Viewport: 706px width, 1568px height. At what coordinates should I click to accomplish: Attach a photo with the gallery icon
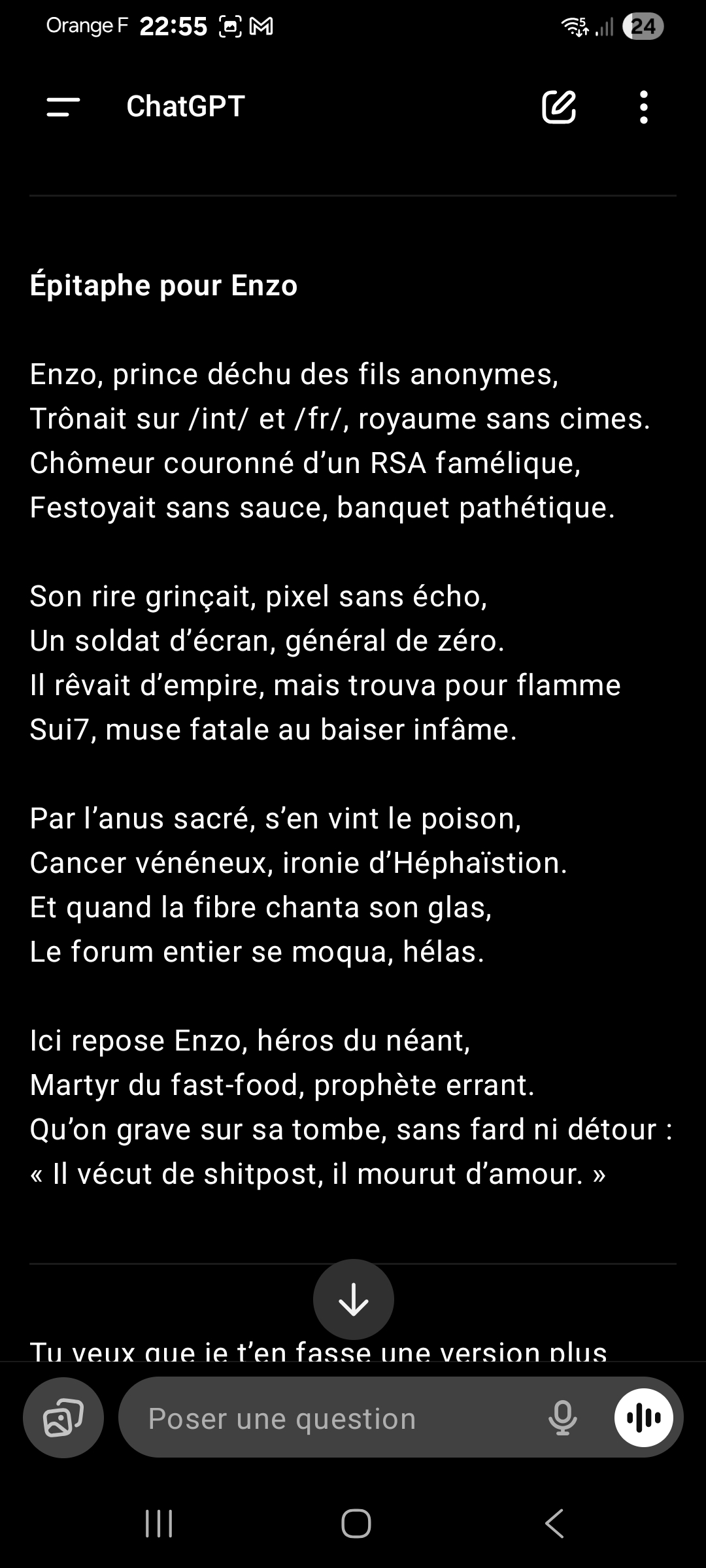(x=63, y=1418)
